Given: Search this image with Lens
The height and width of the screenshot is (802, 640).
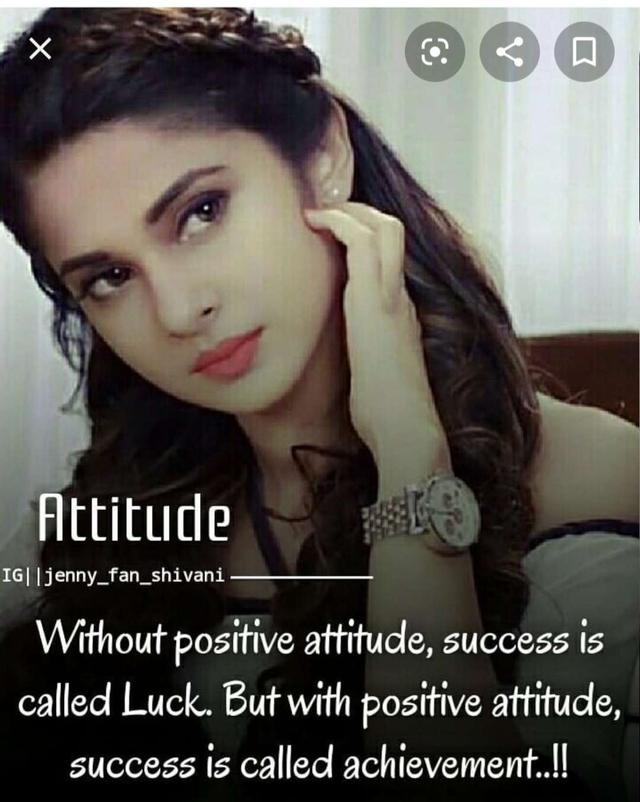Looking at the screenshot, I should click(435, 52).
